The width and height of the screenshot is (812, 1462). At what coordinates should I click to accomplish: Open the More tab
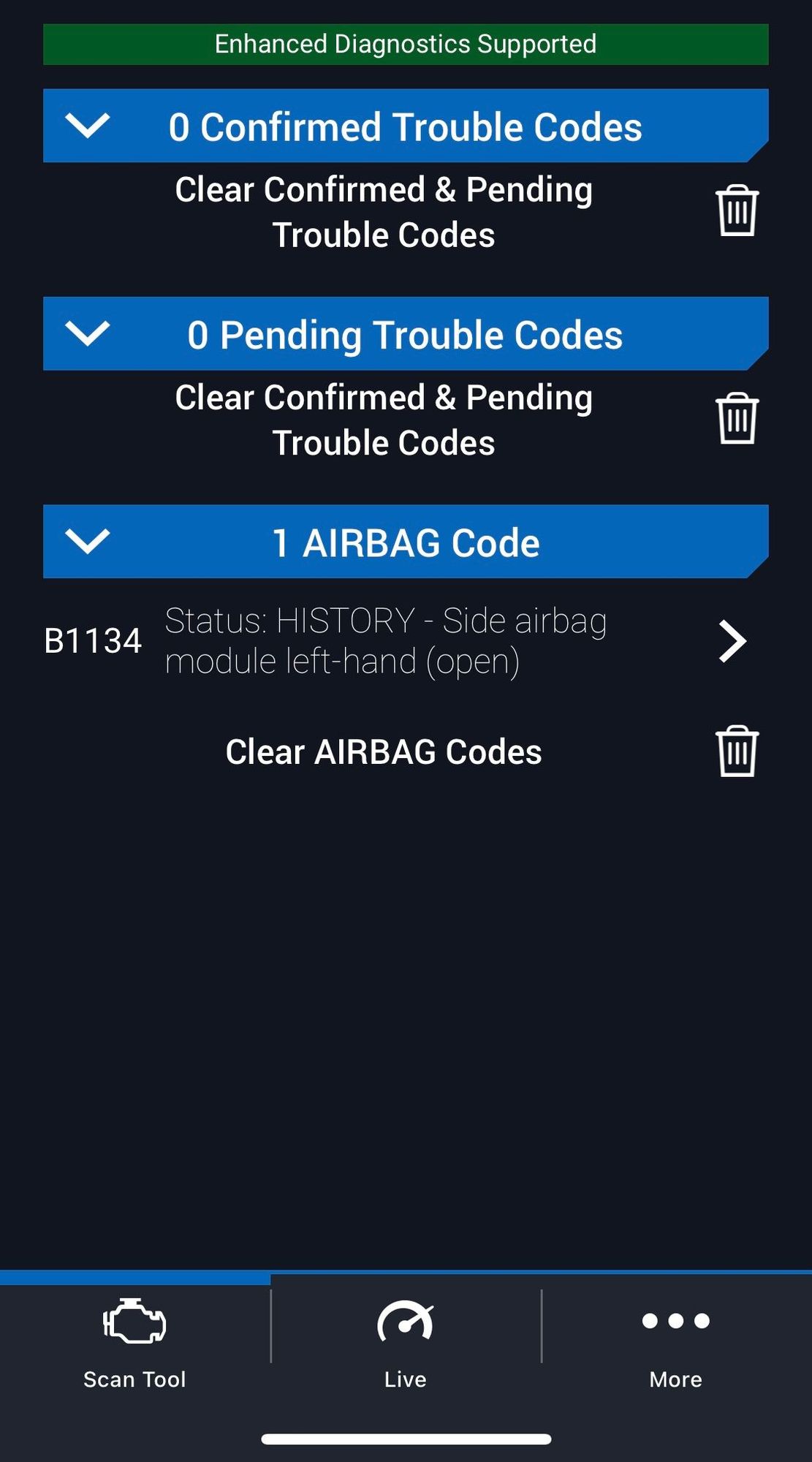pyautogui.click(x=675, y=1341)
